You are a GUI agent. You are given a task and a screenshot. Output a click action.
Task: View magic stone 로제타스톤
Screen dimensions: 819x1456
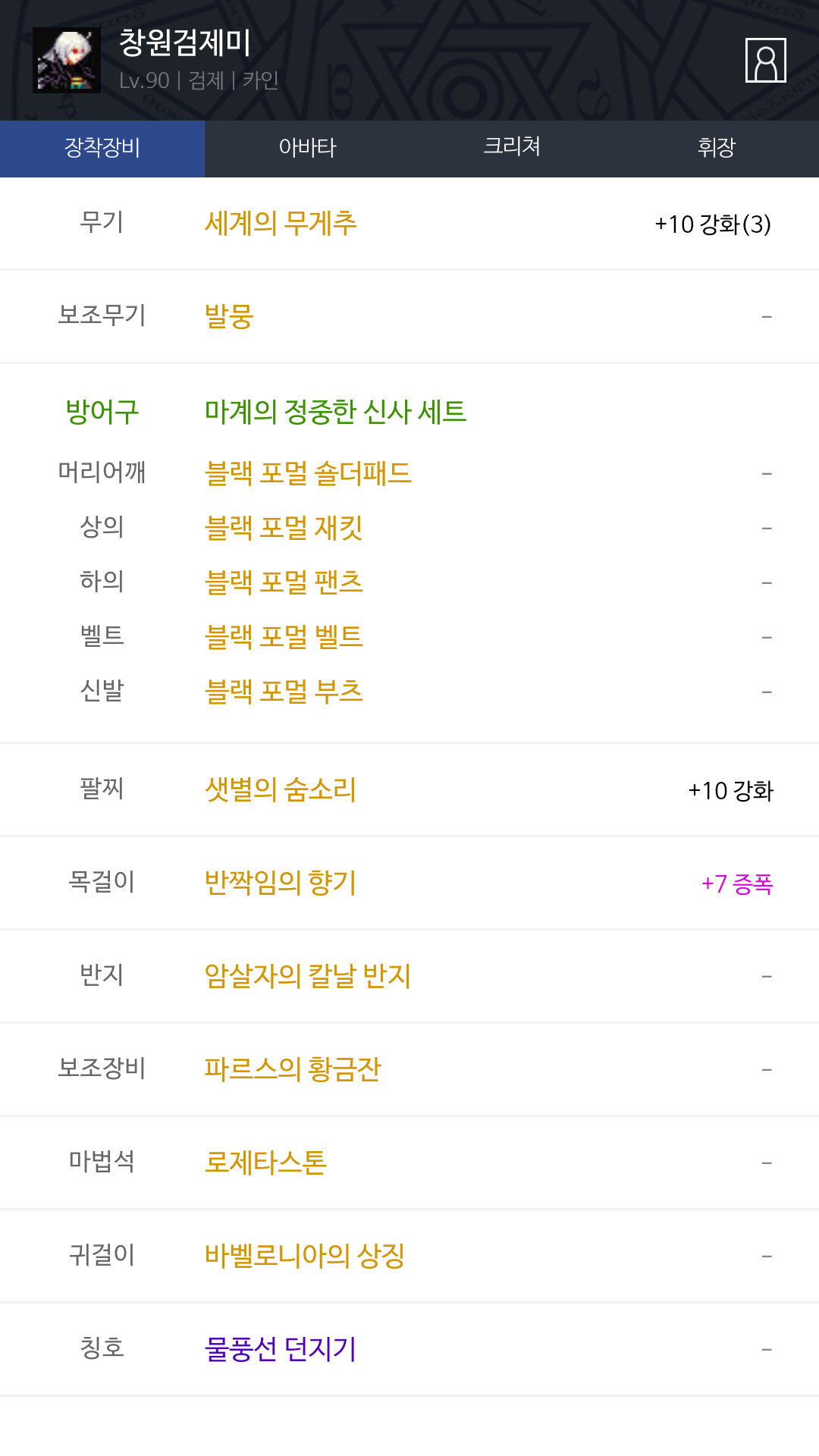coord(265,1163)
